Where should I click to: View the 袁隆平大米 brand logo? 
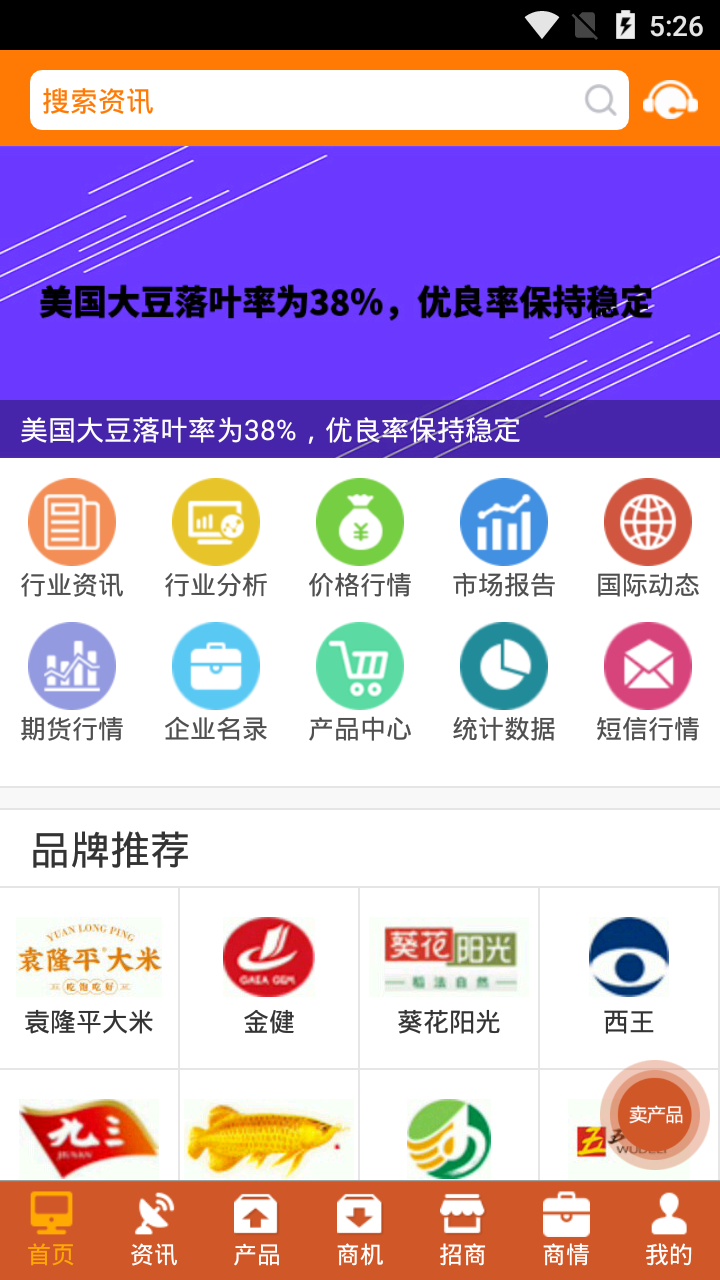tap(88, 956)
